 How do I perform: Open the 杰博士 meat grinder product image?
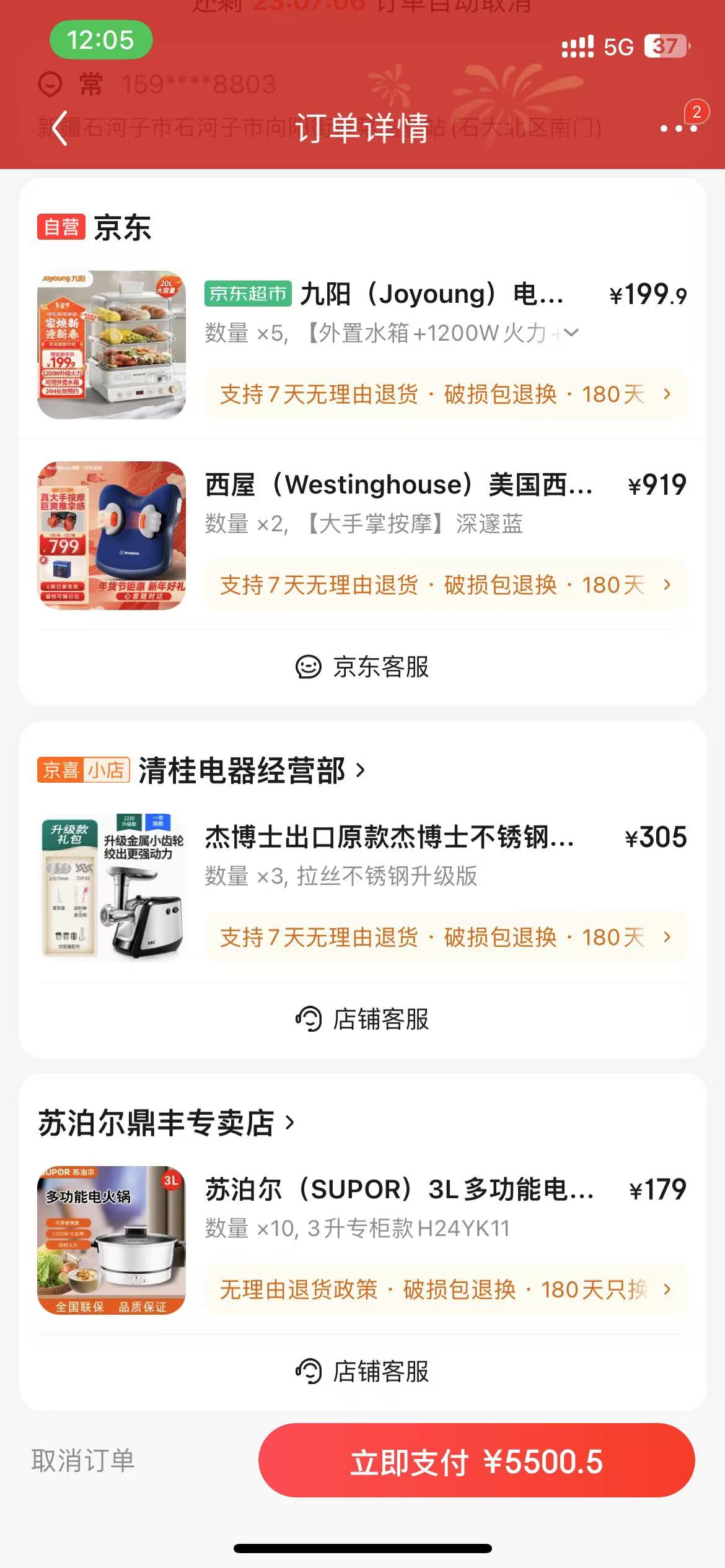click(x=112, y=887)
